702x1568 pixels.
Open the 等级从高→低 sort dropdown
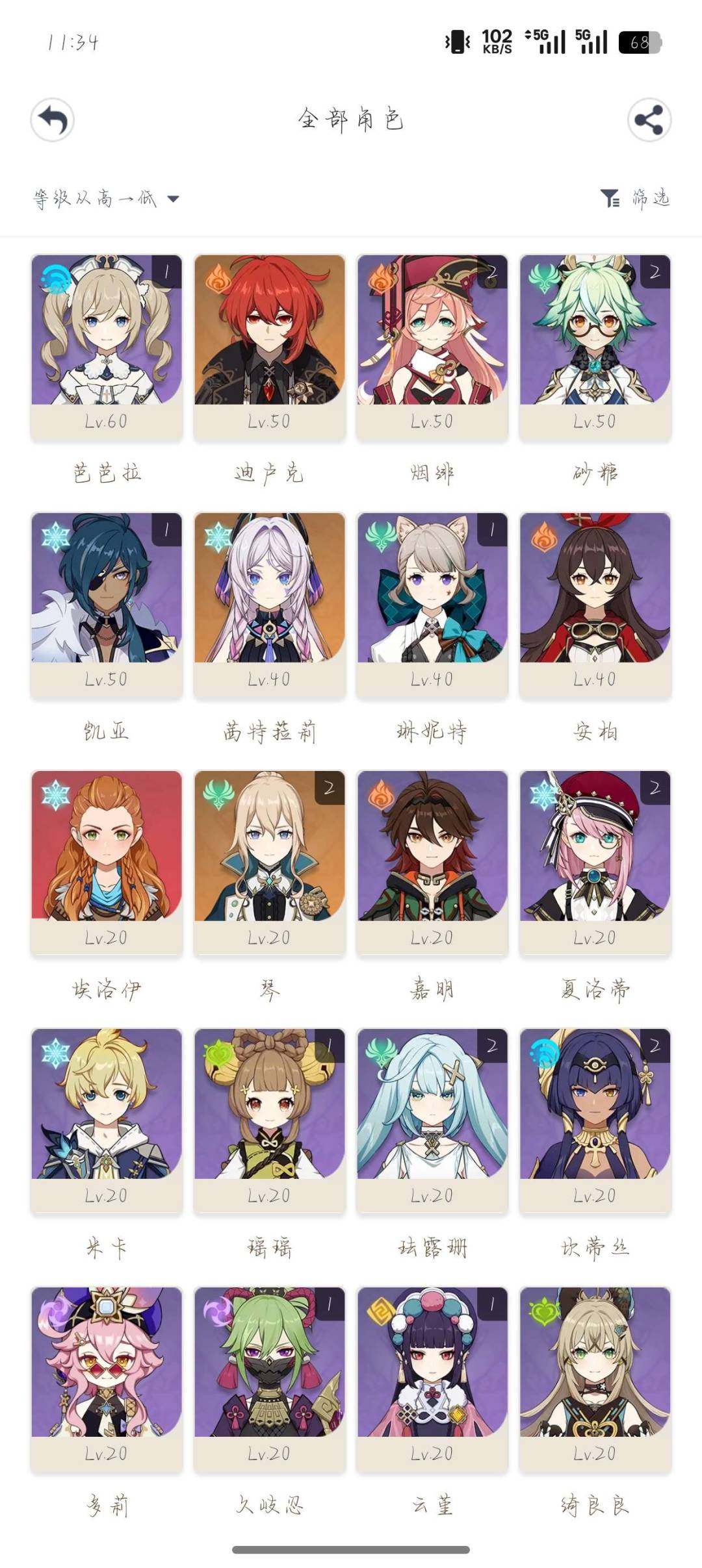click(x=106, y=198)
